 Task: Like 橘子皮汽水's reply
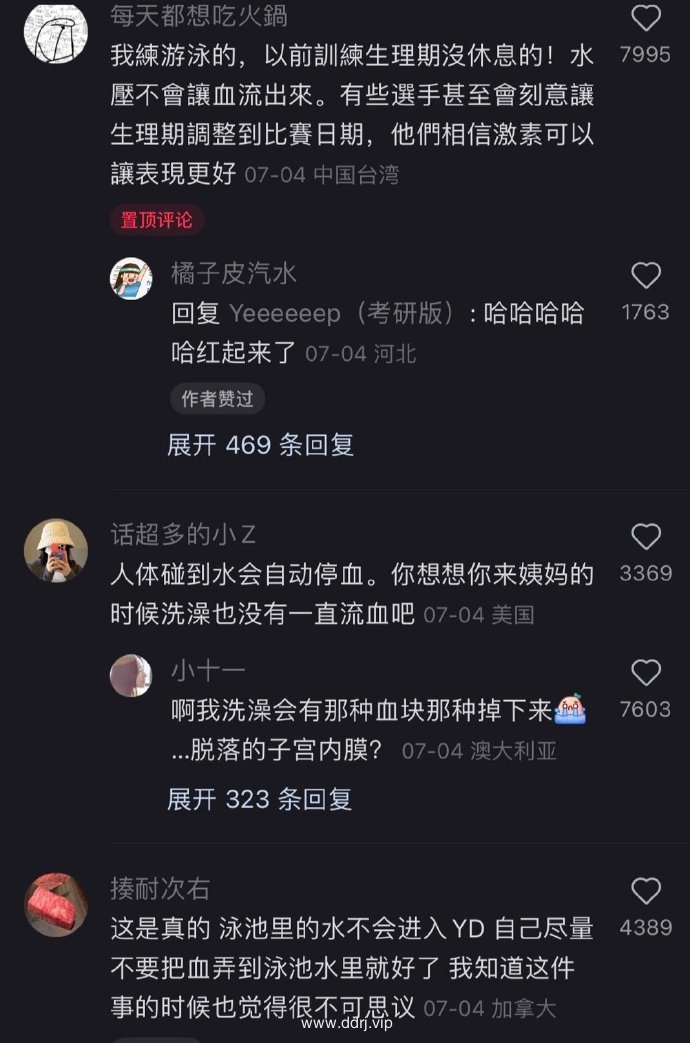click(x=646, y=275)
